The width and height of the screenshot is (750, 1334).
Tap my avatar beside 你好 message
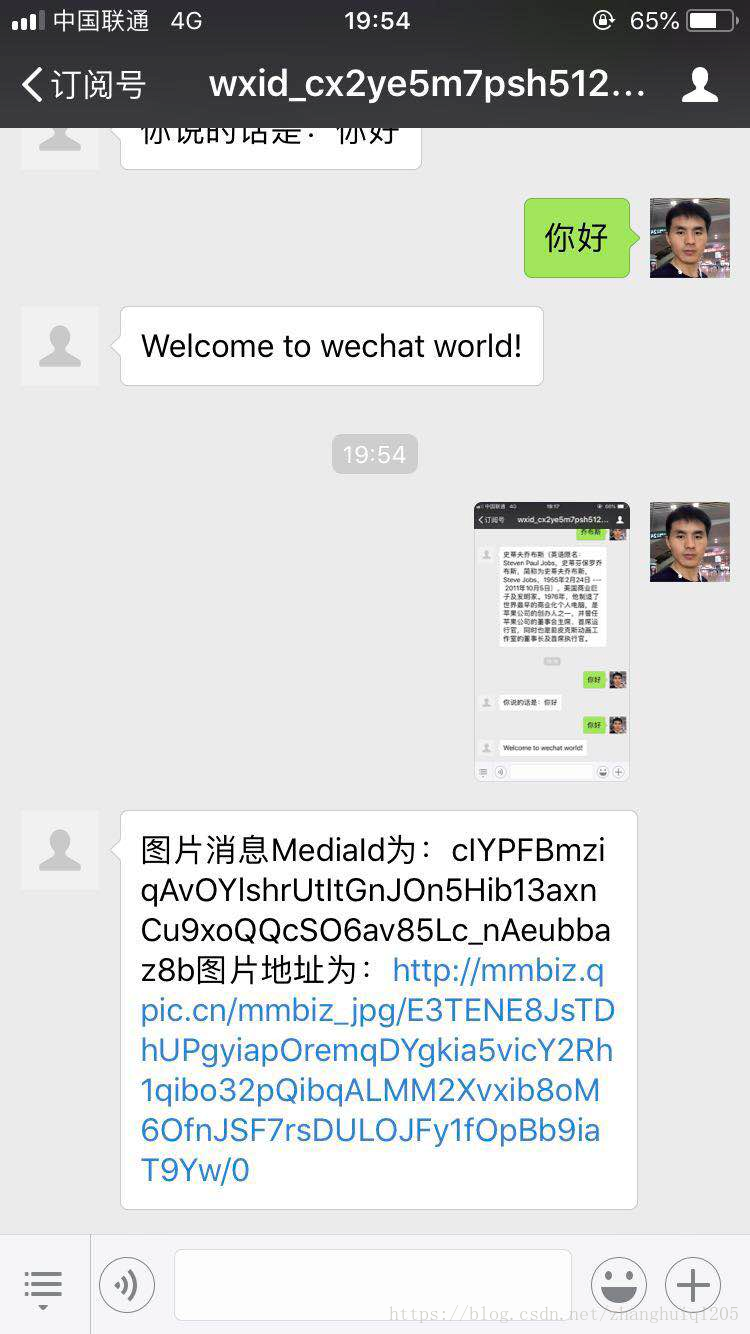(690, 238)
